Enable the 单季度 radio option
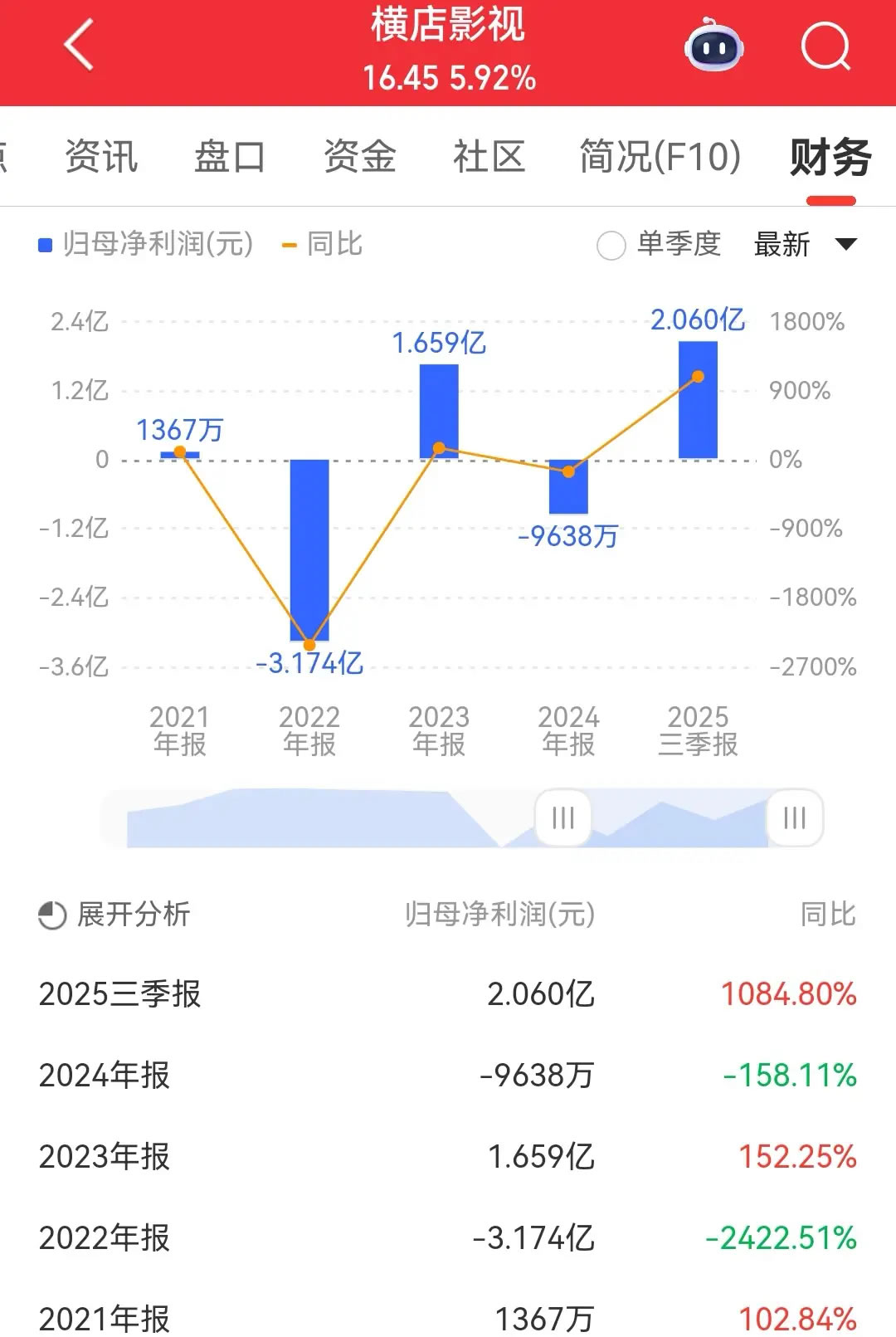This screenshot has width=896, height=1337. coord(611,245)
